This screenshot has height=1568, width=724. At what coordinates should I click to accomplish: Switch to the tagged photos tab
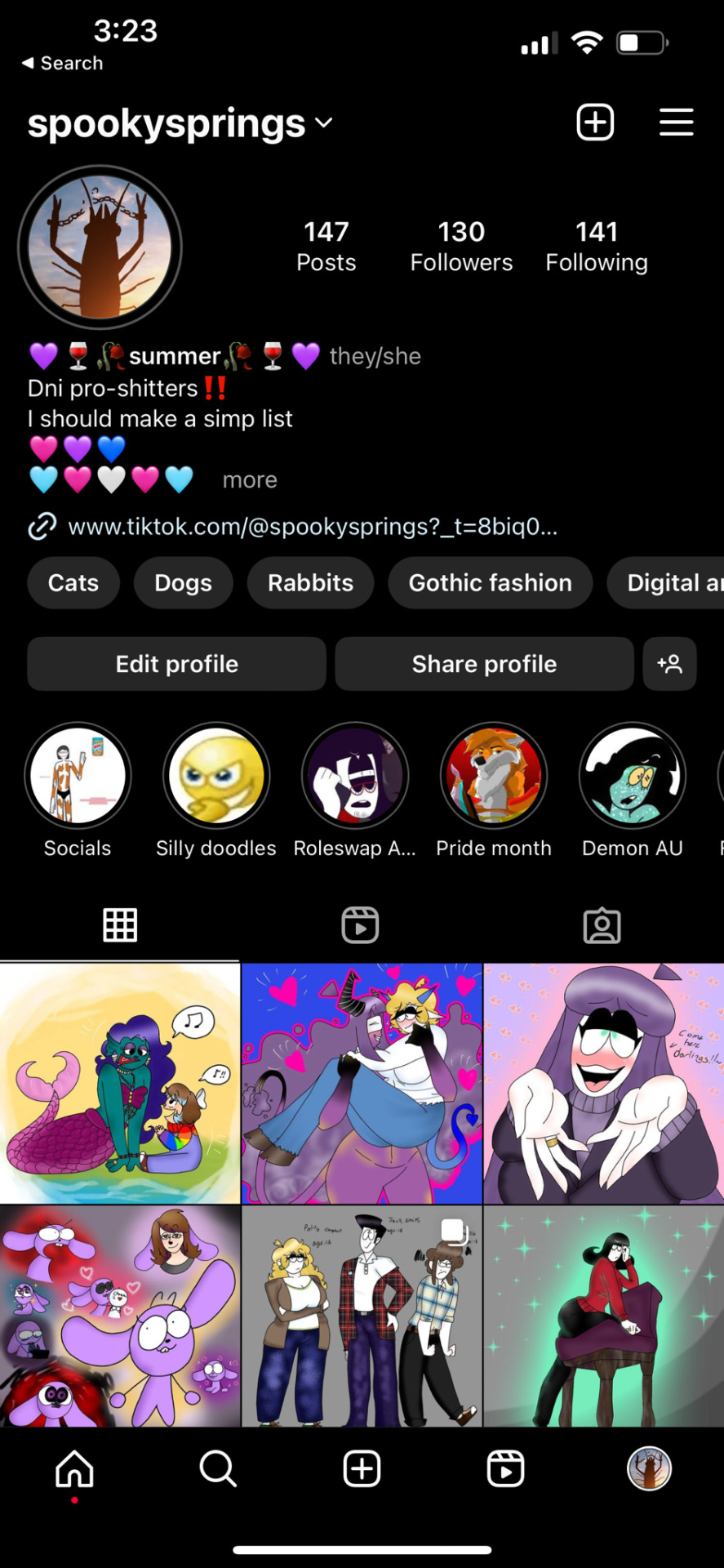tap(602, 925)
